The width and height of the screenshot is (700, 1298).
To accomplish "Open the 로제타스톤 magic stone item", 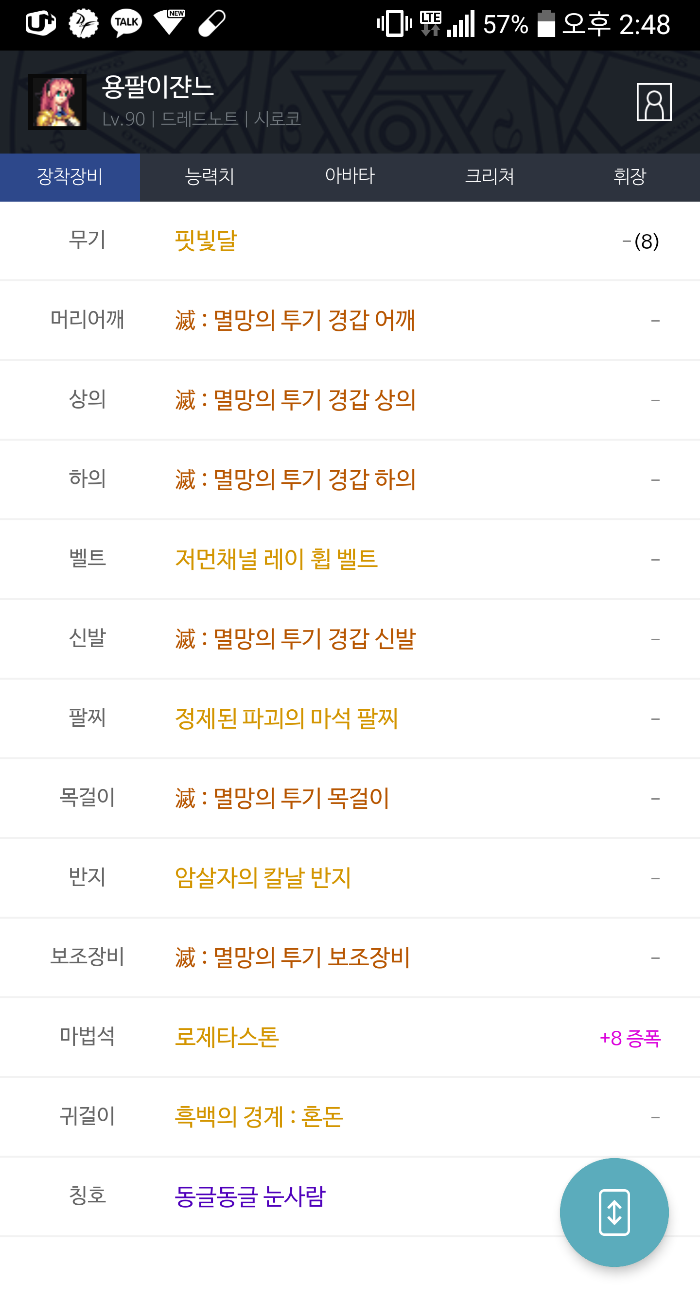I will click(x=227, y=1037).
